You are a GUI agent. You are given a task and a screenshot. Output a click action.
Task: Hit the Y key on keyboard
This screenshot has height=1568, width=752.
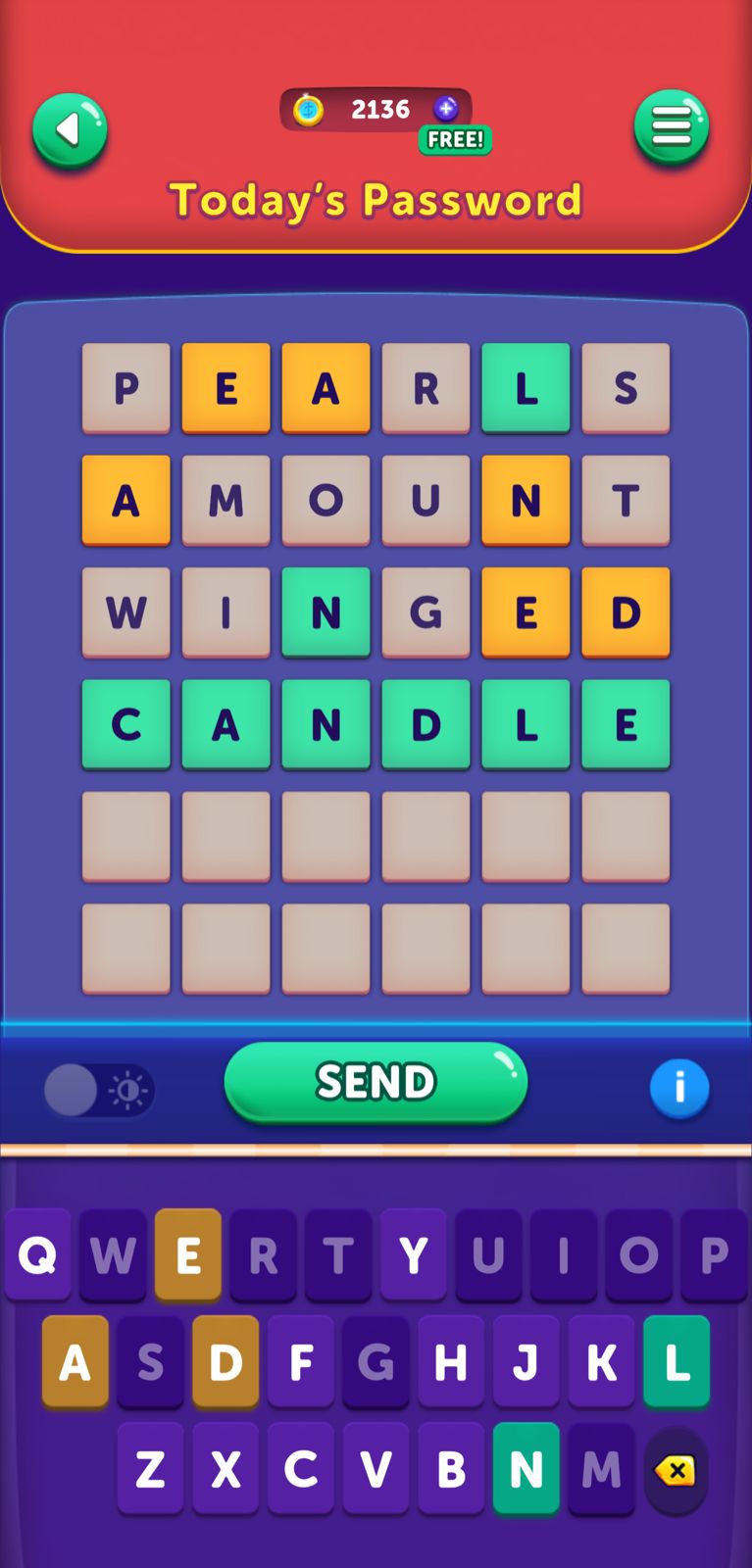click(x=413, y=1254)
